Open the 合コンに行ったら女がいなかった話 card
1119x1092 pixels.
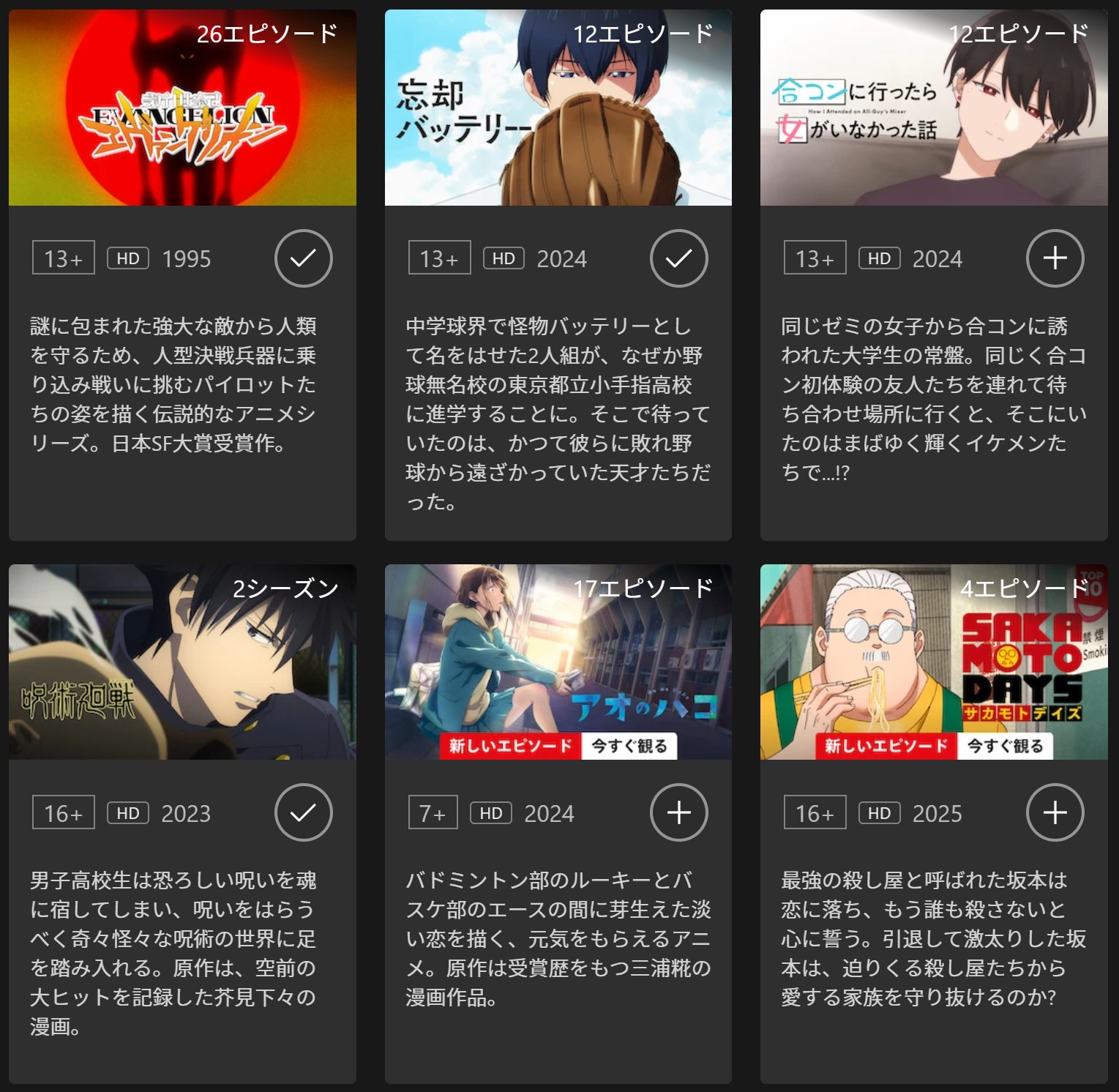click(933, 108)
